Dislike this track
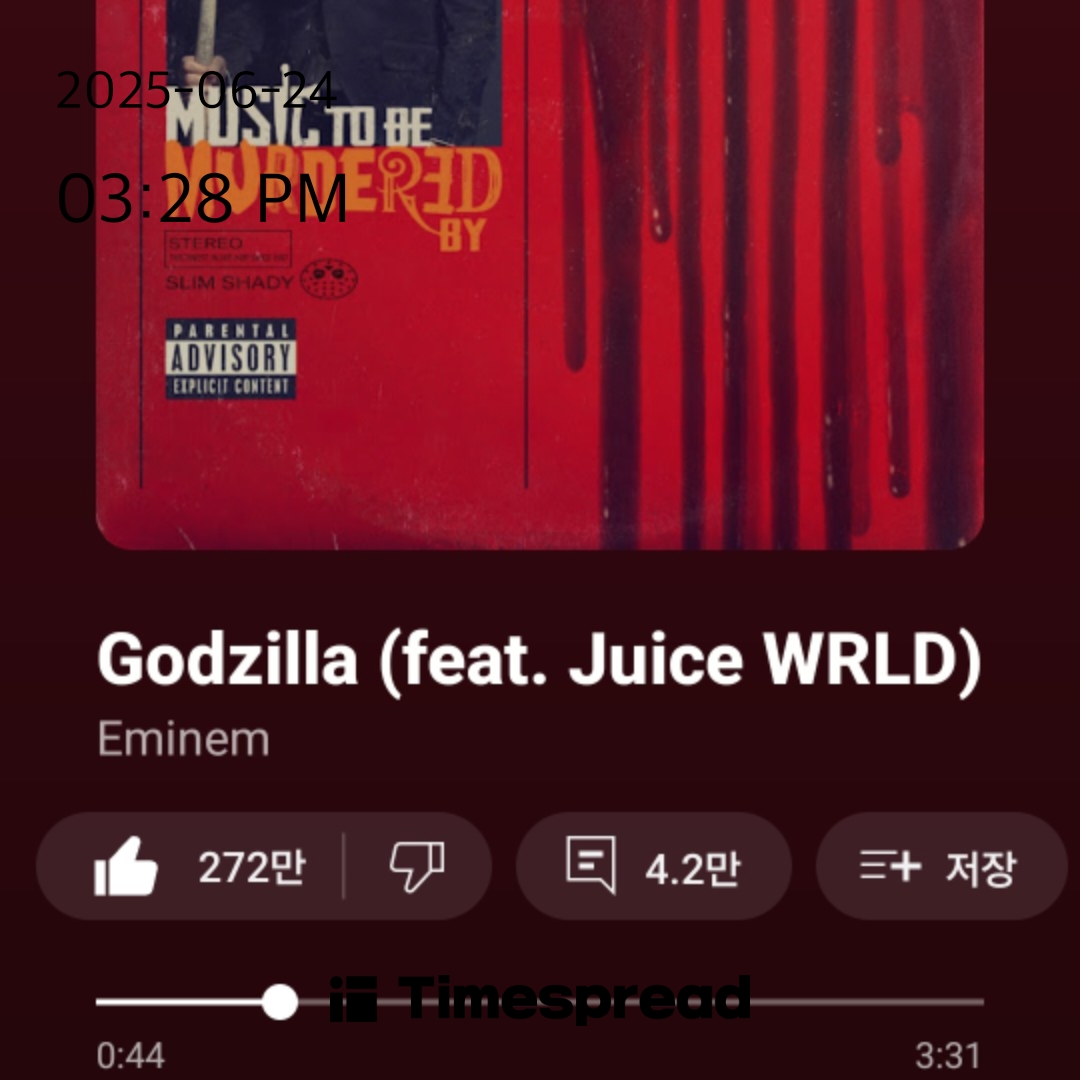This screenshot has width=1080, height=1080. [x=417, y=867]
